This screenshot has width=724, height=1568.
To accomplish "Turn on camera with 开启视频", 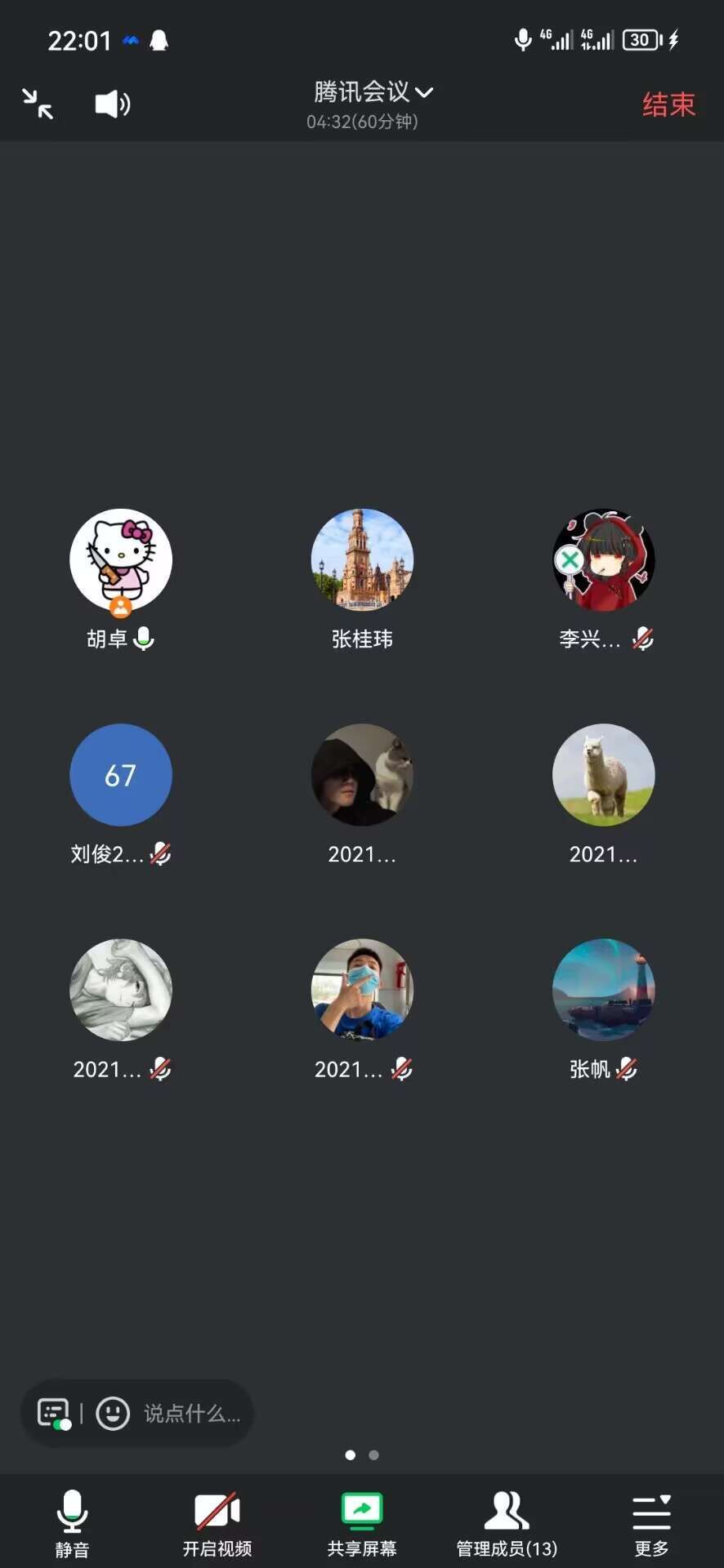I will 217,1521.
